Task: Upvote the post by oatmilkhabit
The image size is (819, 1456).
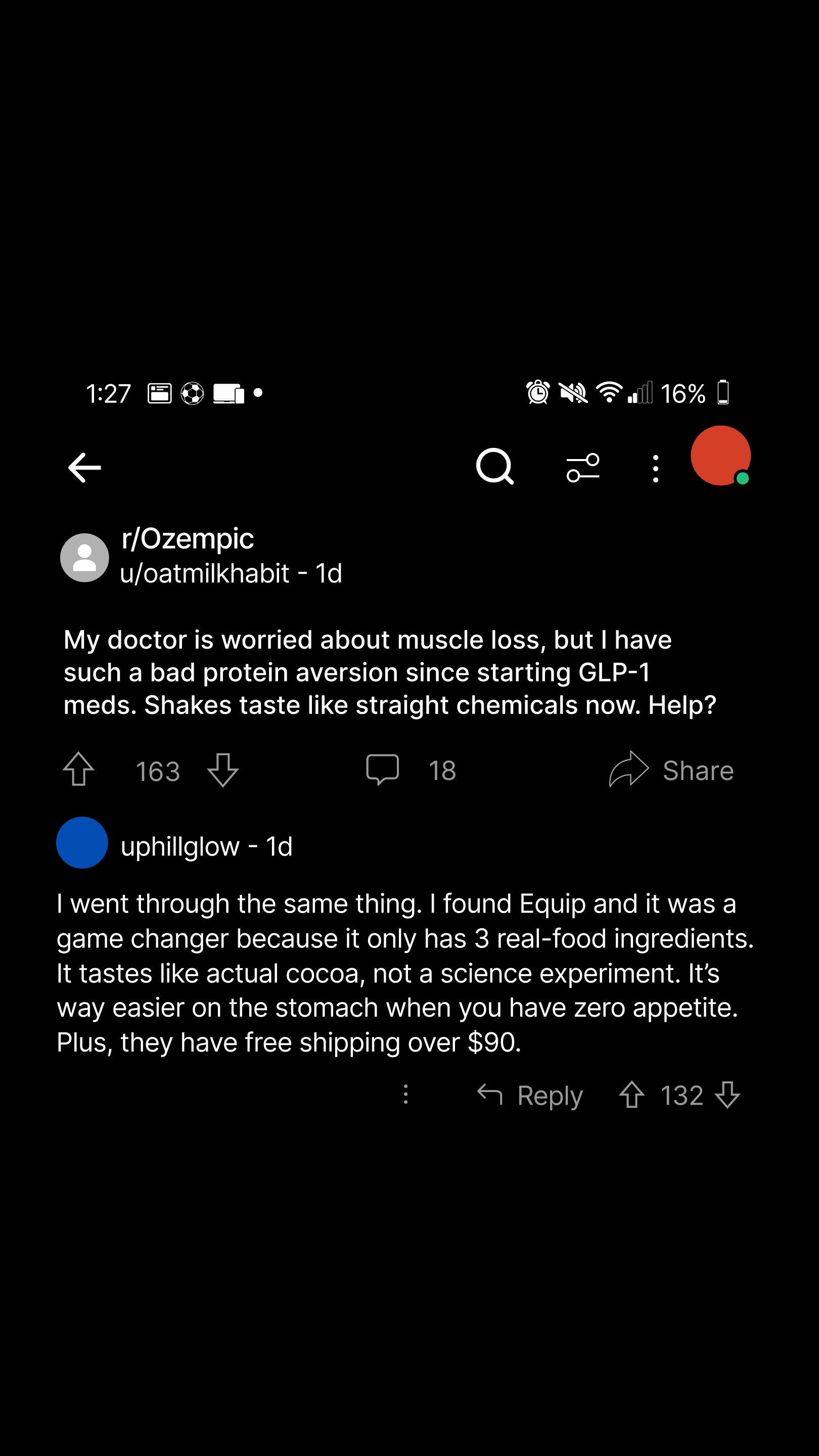Action: click(x=78, y=769)
